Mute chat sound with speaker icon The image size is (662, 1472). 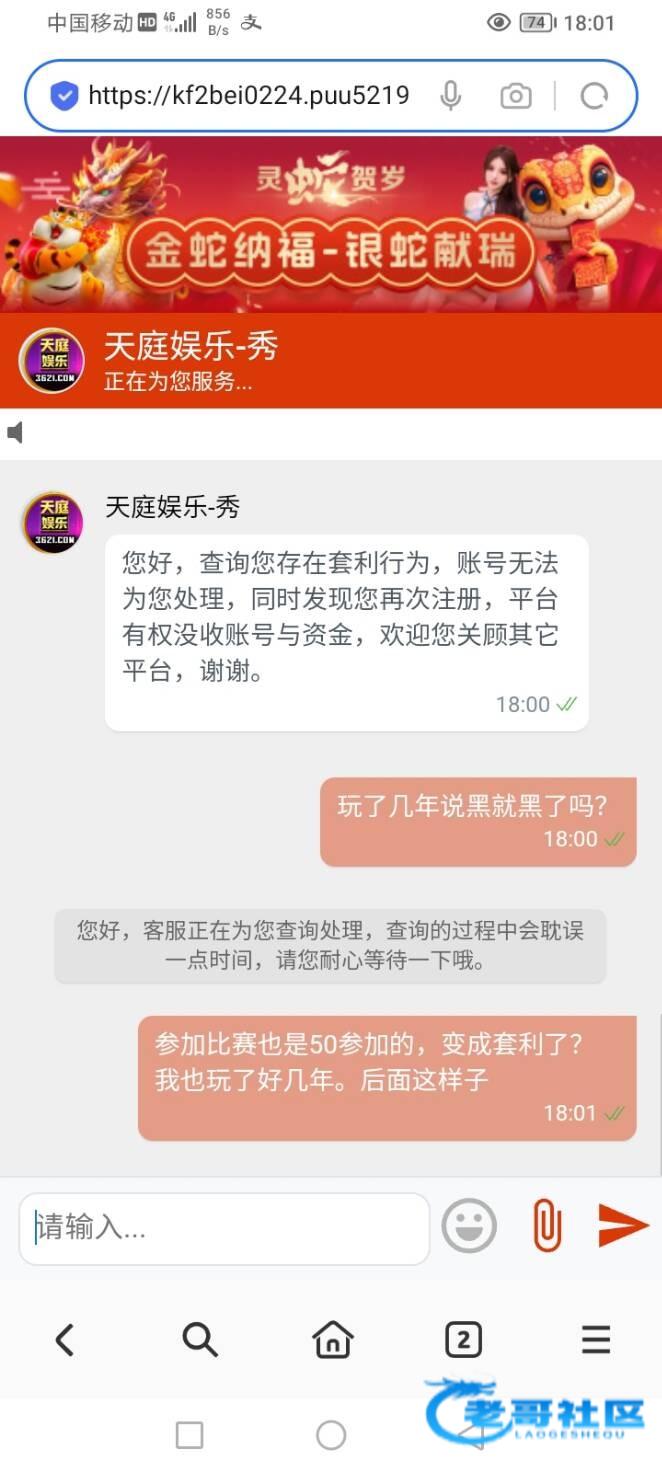(x=15, y=433)
